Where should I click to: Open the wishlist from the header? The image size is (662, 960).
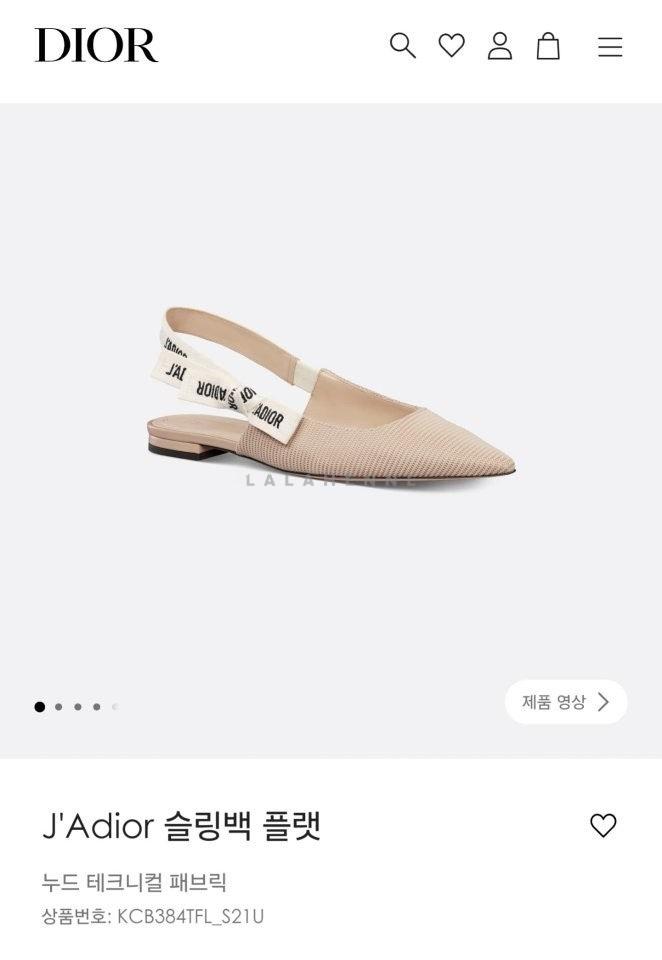coord(452,46)
